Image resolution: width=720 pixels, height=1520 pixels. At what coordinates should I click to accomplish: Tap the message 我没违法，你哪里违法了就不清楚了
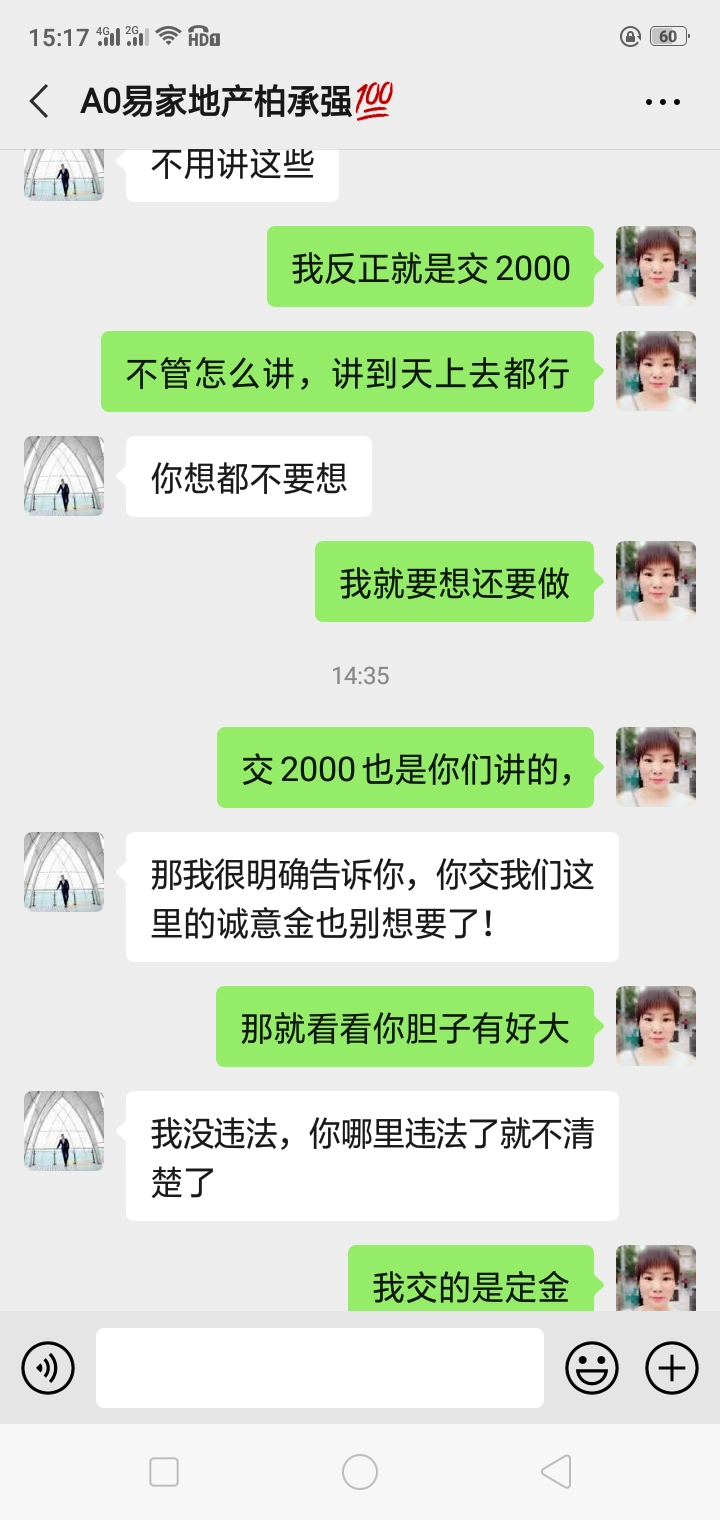click(370, 1155)
